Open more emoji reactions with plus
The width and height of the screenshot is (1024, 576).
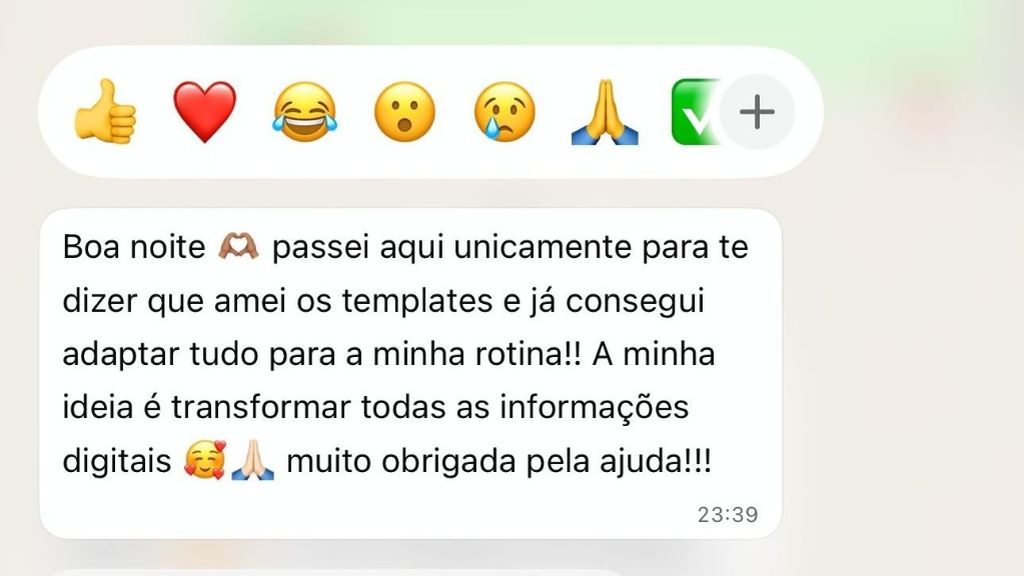click(x=757, y=112)
